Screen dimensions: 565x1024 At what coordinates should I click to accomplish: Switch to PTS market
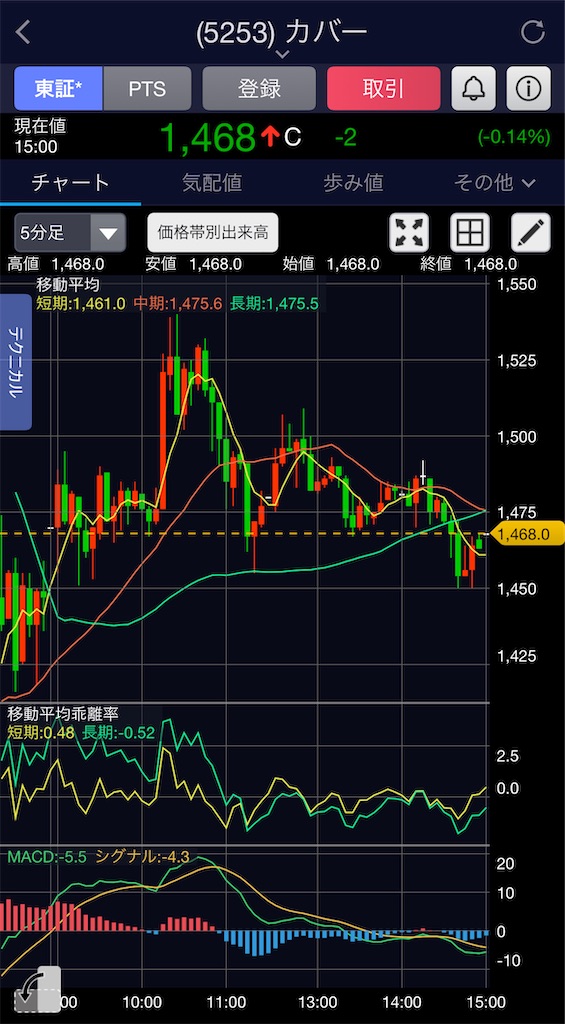(x=147, y=88)
